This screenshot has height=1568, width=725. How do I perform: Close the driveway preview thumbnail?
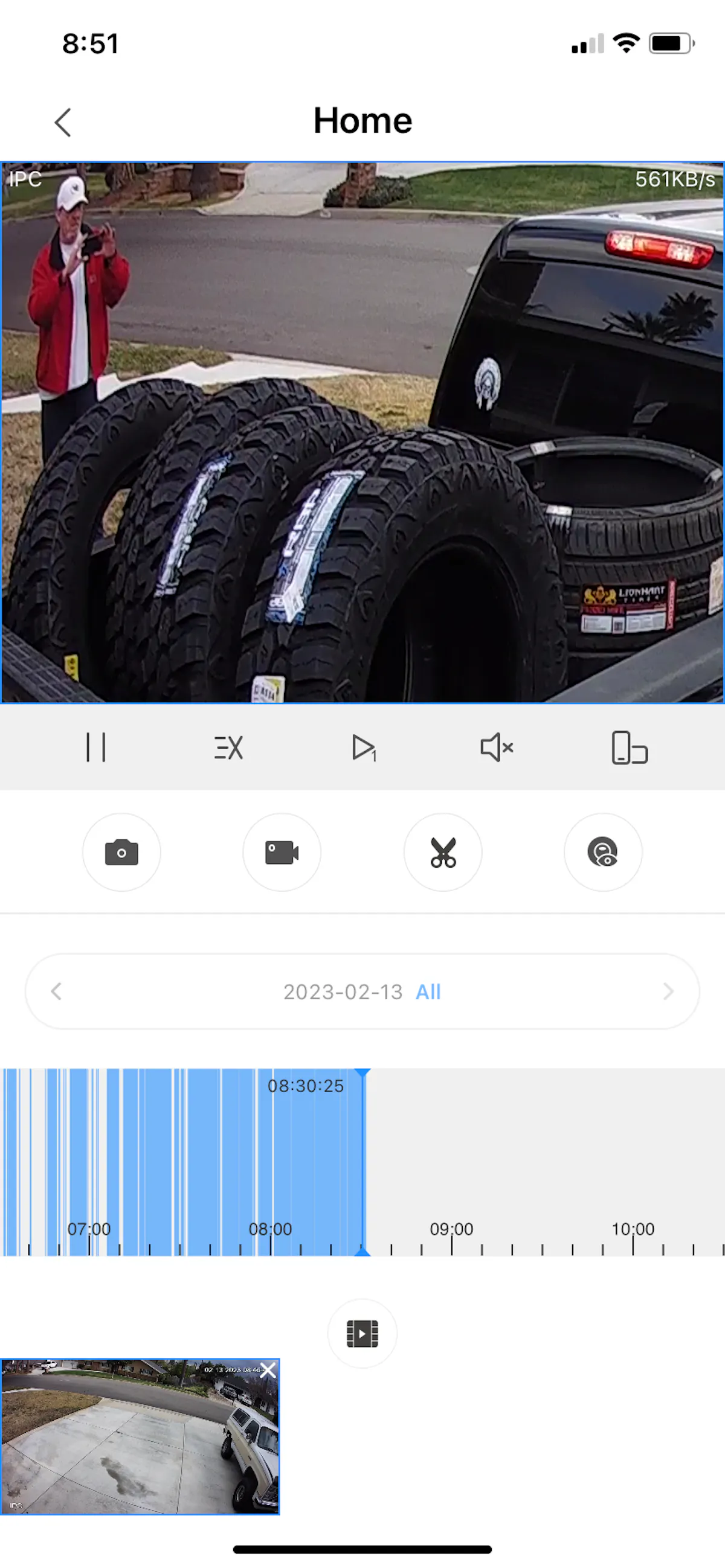click(x=268, y=1370)
